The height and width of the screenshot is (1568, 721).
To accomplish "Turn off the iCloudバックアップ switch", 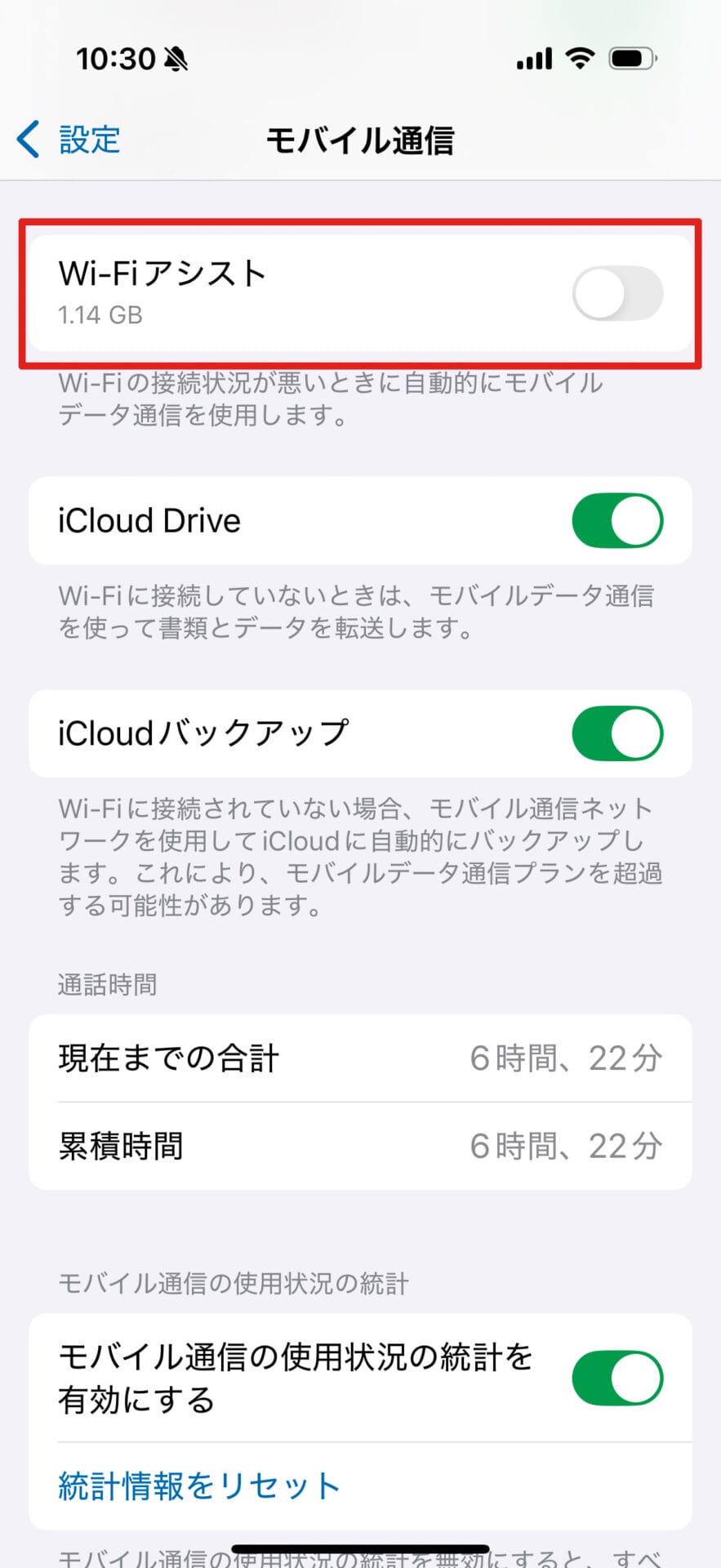I will tap(618, 733).
